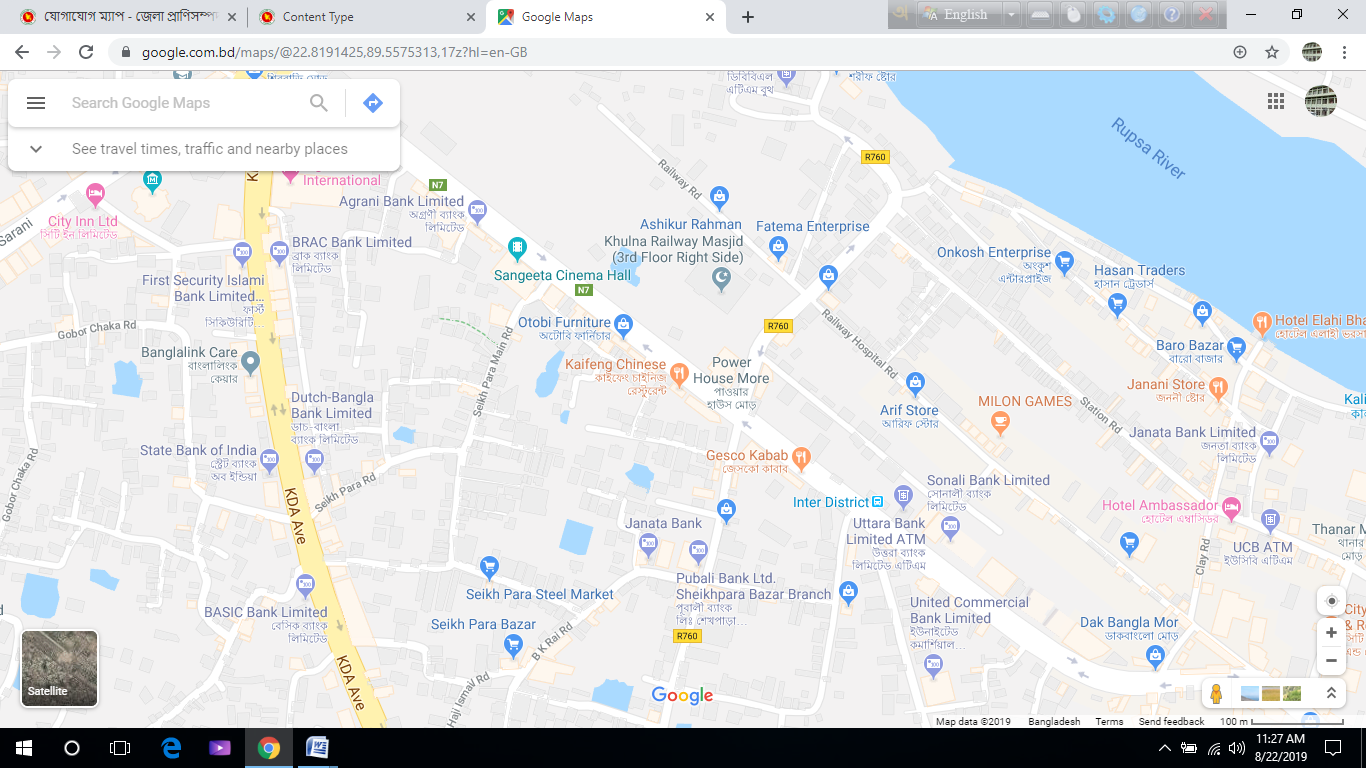Zoom out on the map
The height and width of the screenshot is (768, 1366).
click(1331, 660)
